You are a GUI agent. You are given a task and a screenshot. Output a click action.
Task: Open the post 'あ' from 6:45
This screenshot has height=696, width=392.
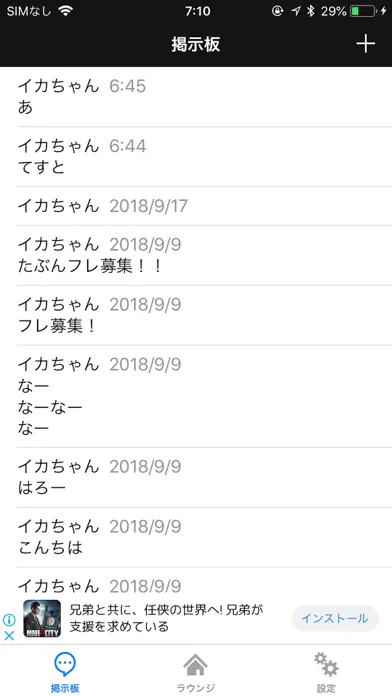click(196, 97)
